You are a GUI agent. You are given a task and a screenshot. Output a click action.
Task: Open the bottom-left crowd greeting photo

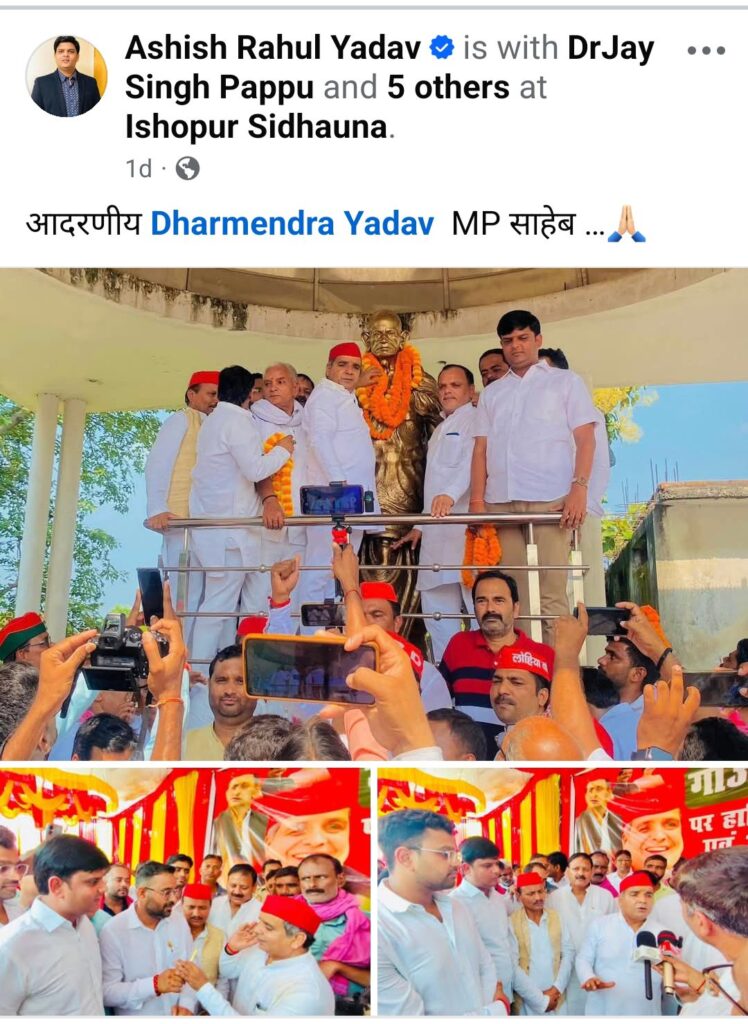coord(185,891)
